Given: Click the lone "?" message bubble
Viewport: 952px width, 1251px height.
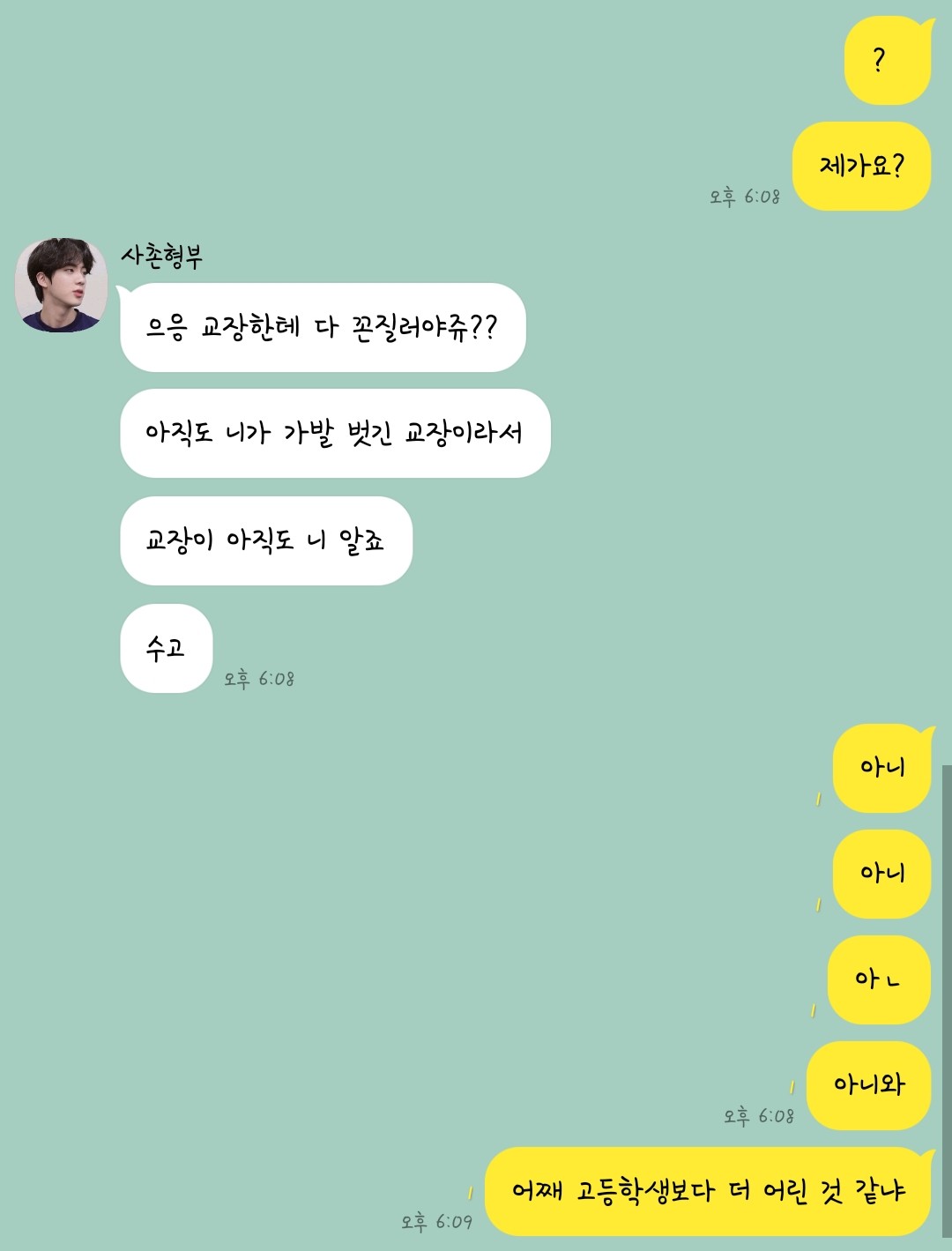Looking at the screenshot, I should pyautogui.click(x=886, y=57).
